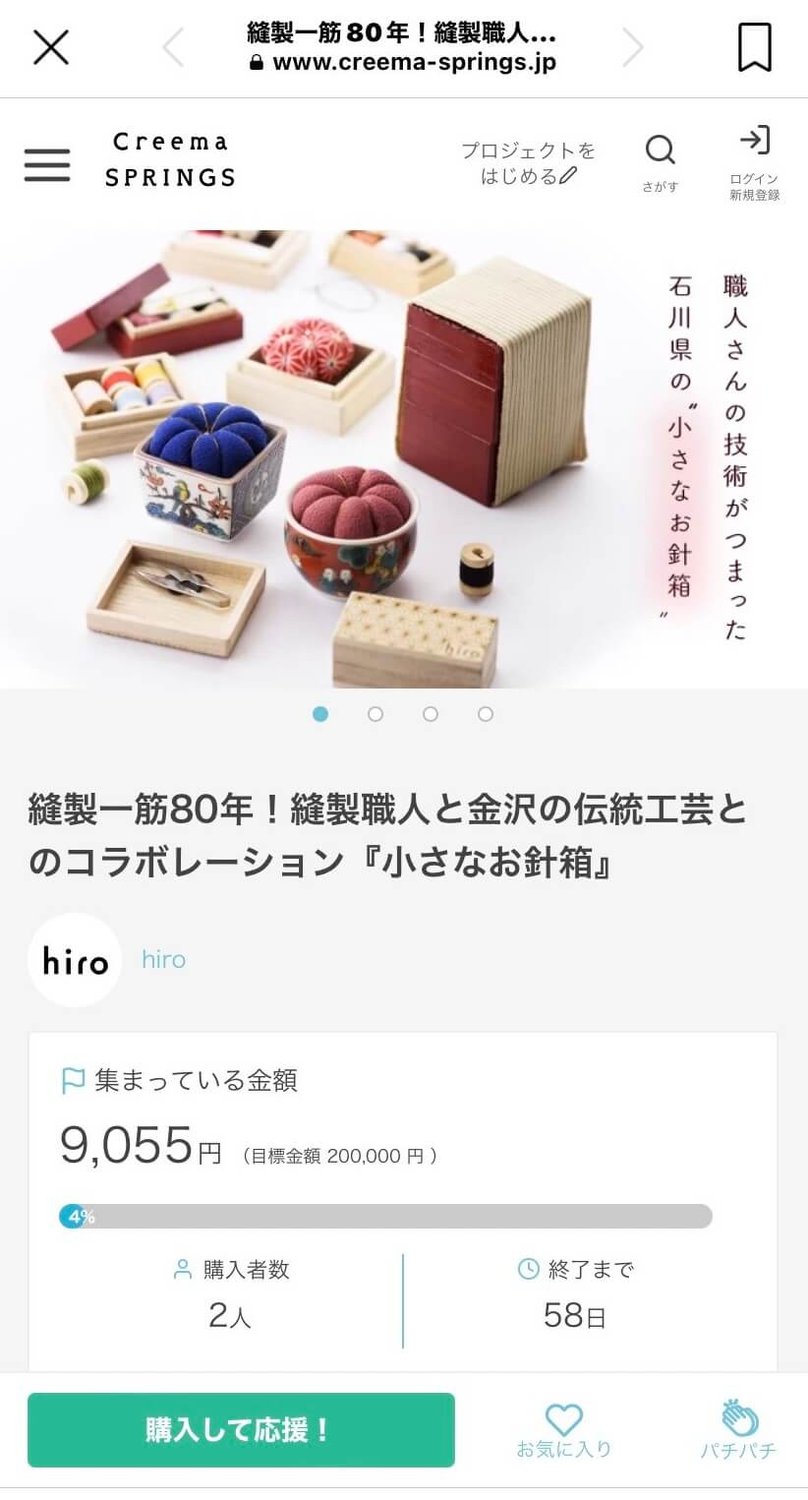Expand the image carousel via the third dot
808x1500 pixels.
click(x=430, y=714)
